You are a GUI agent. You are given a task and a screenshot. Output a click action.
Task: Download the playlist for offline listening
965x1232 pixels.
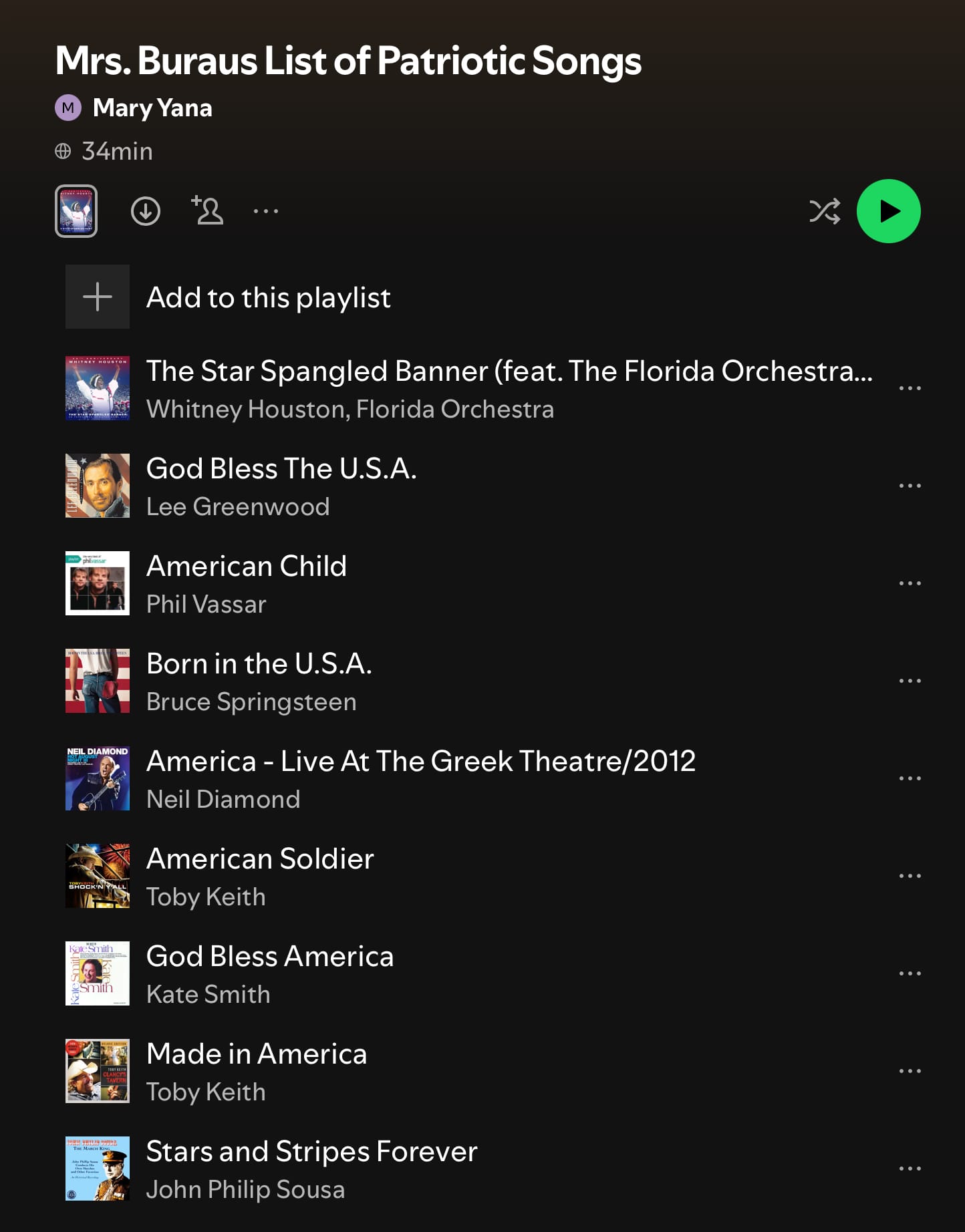145,211
